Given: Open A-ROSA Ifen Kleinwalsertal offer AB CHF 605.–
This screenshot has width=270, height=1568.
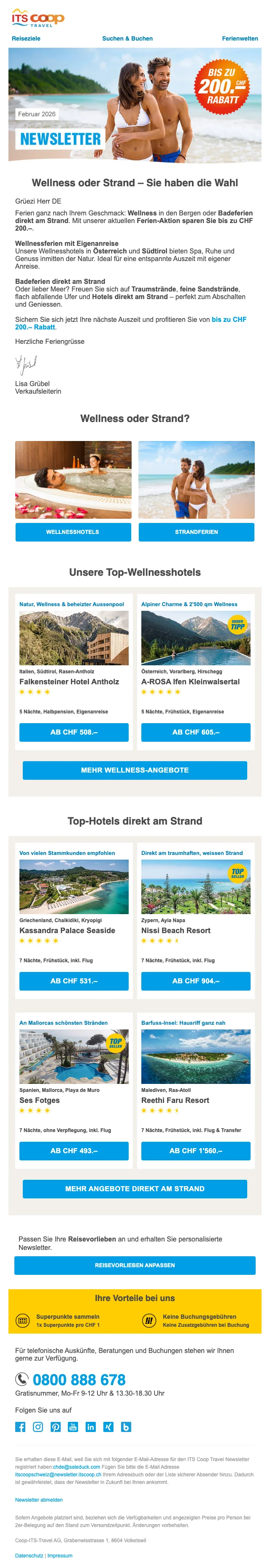Looking at the screenshot, I should click(196, 732).
